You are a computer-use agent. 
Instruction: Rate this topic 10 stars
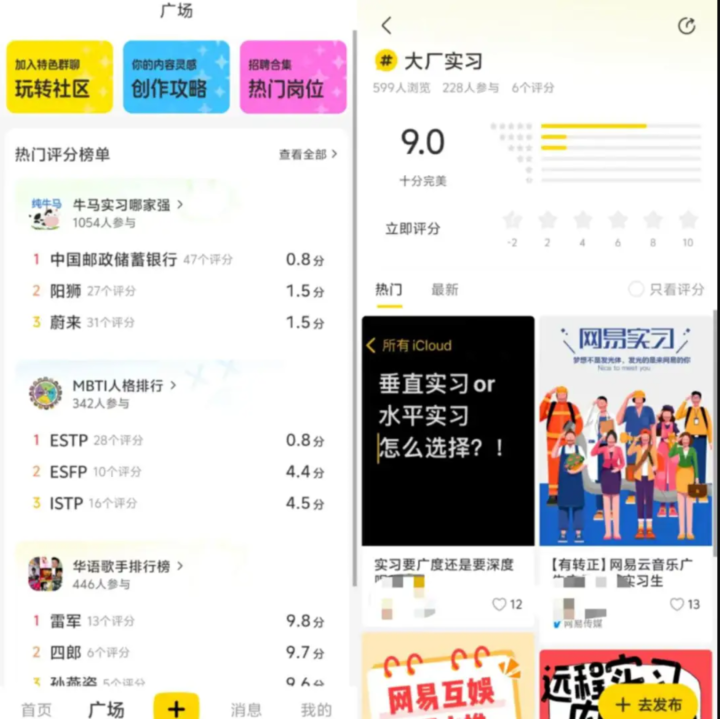[688, 220]
